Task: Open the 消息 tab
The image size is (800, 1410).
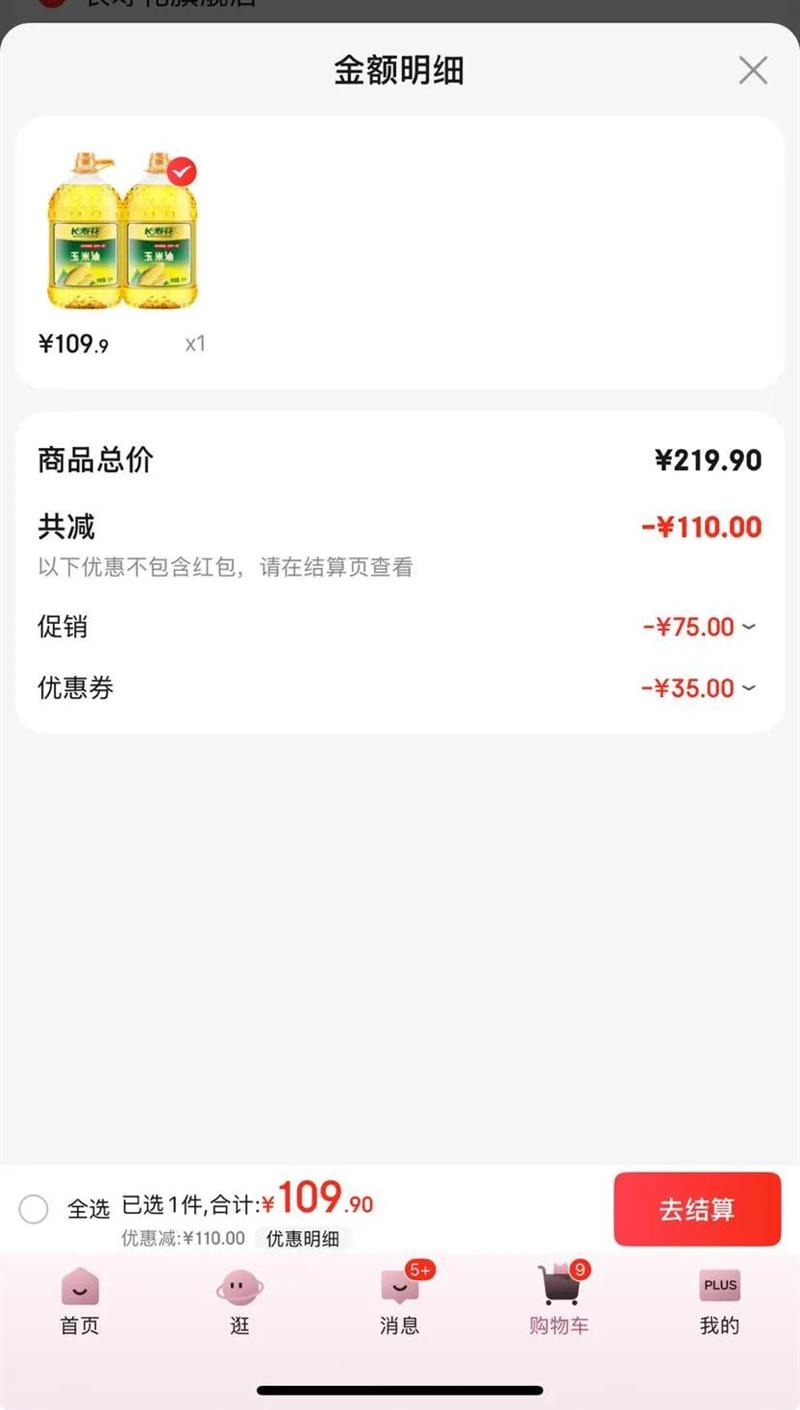Action: pyautogui.click(x=400, y=1300)
